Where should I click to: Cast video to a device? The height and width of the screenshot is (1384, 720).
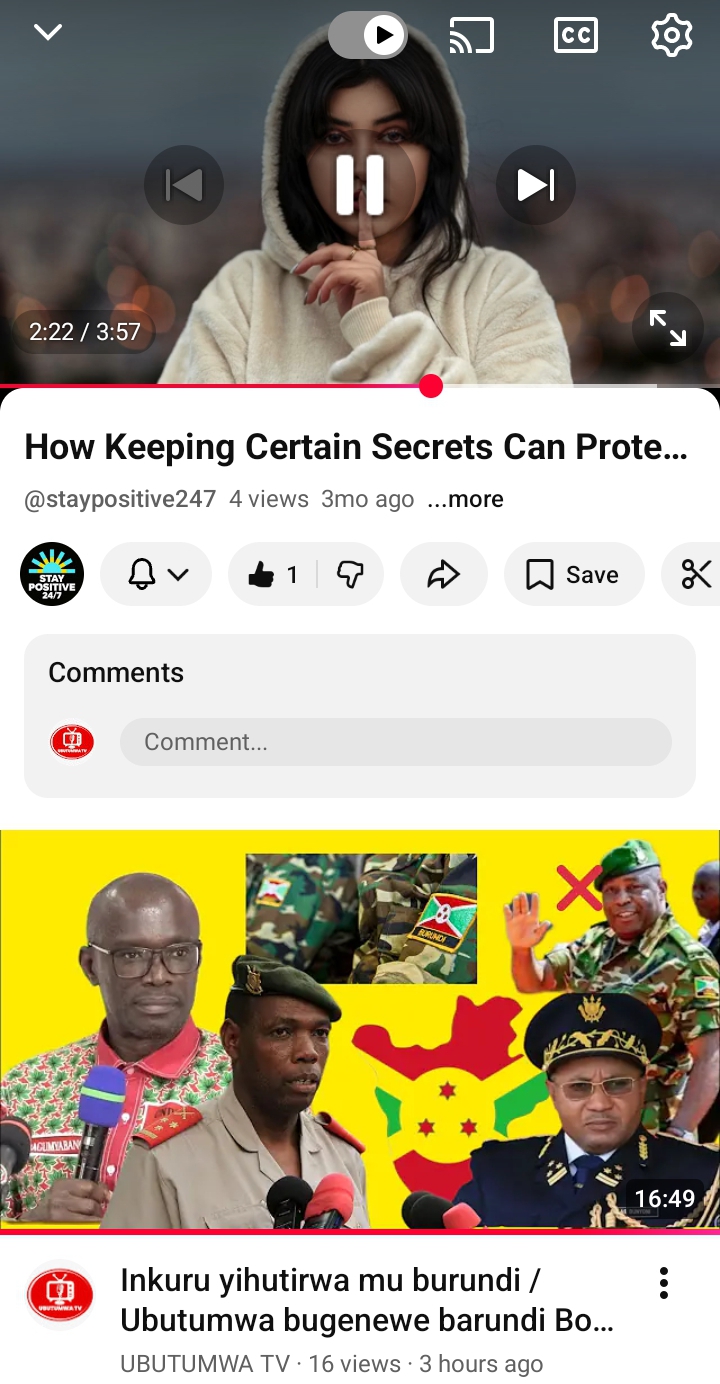471,36
